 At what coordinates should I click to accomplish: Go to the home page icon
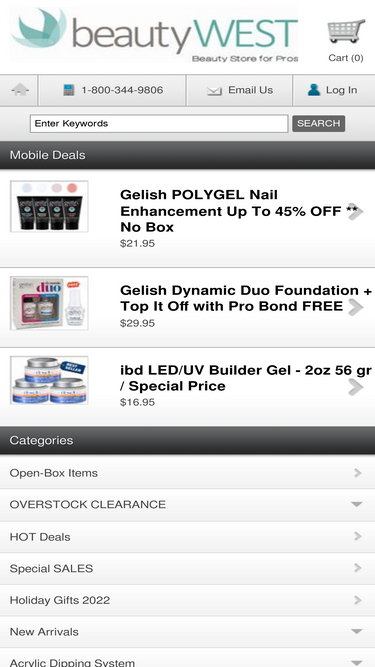click(x=20, y=90)
